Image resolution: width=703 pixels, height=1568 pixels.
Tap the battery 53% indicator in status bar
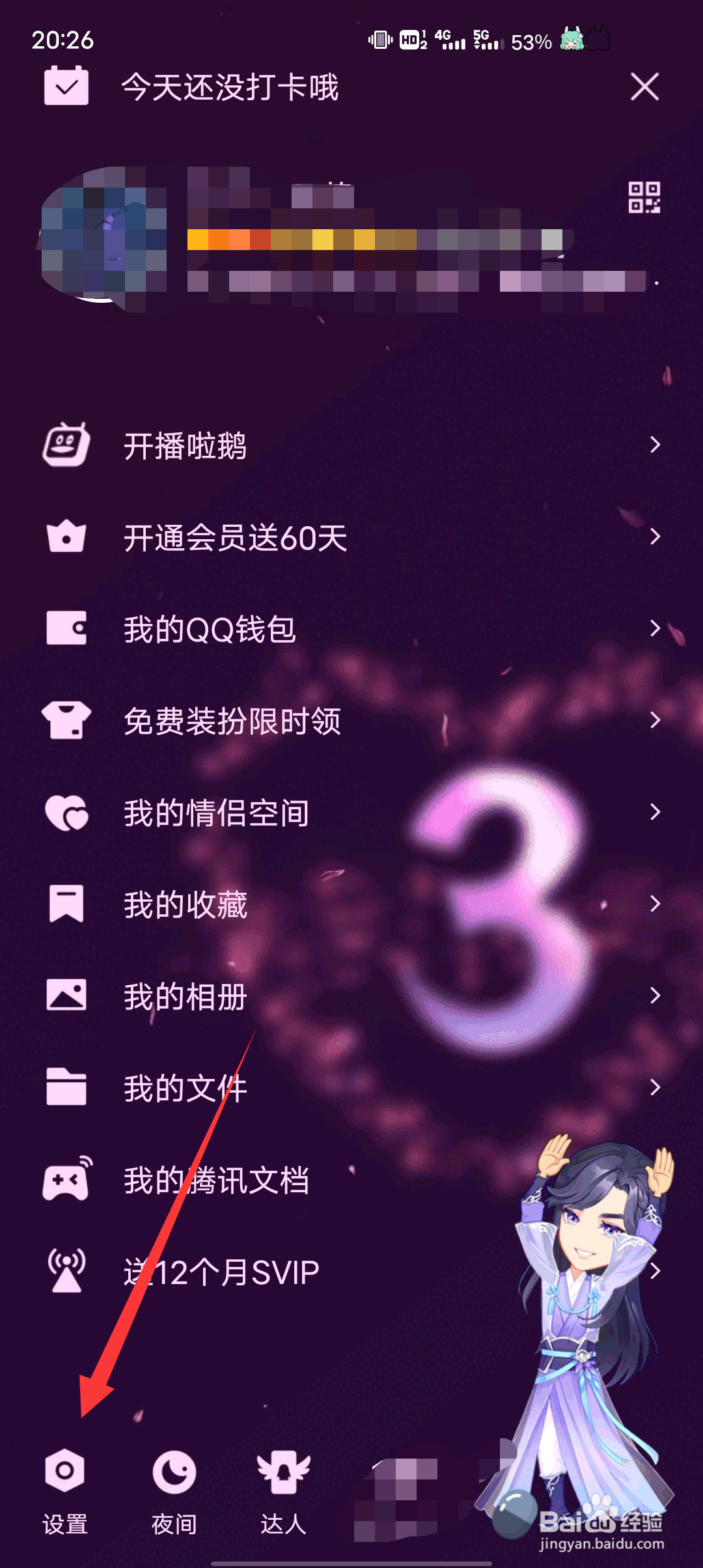[529, 40]
